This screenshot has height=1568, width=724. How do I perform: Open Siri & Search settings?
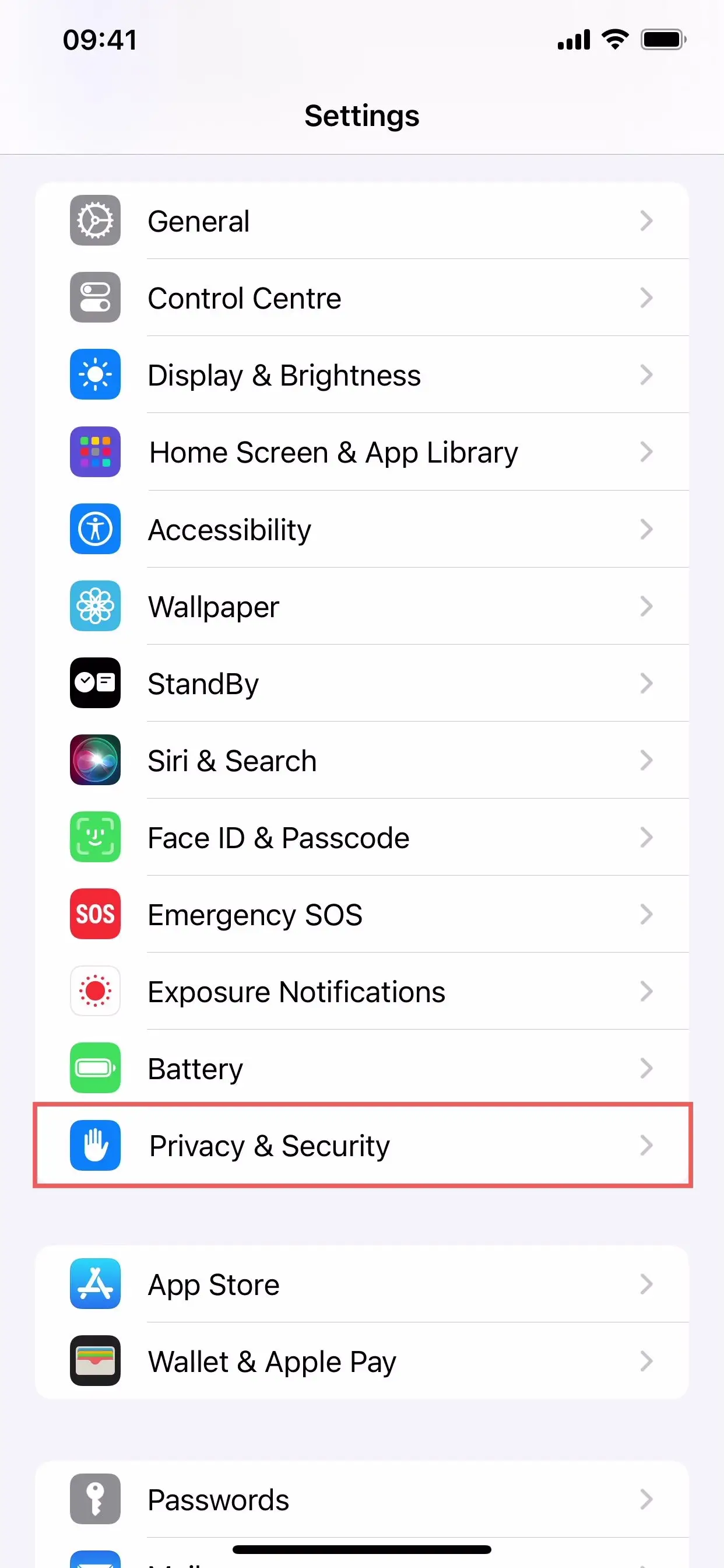(x=361, y=760)
